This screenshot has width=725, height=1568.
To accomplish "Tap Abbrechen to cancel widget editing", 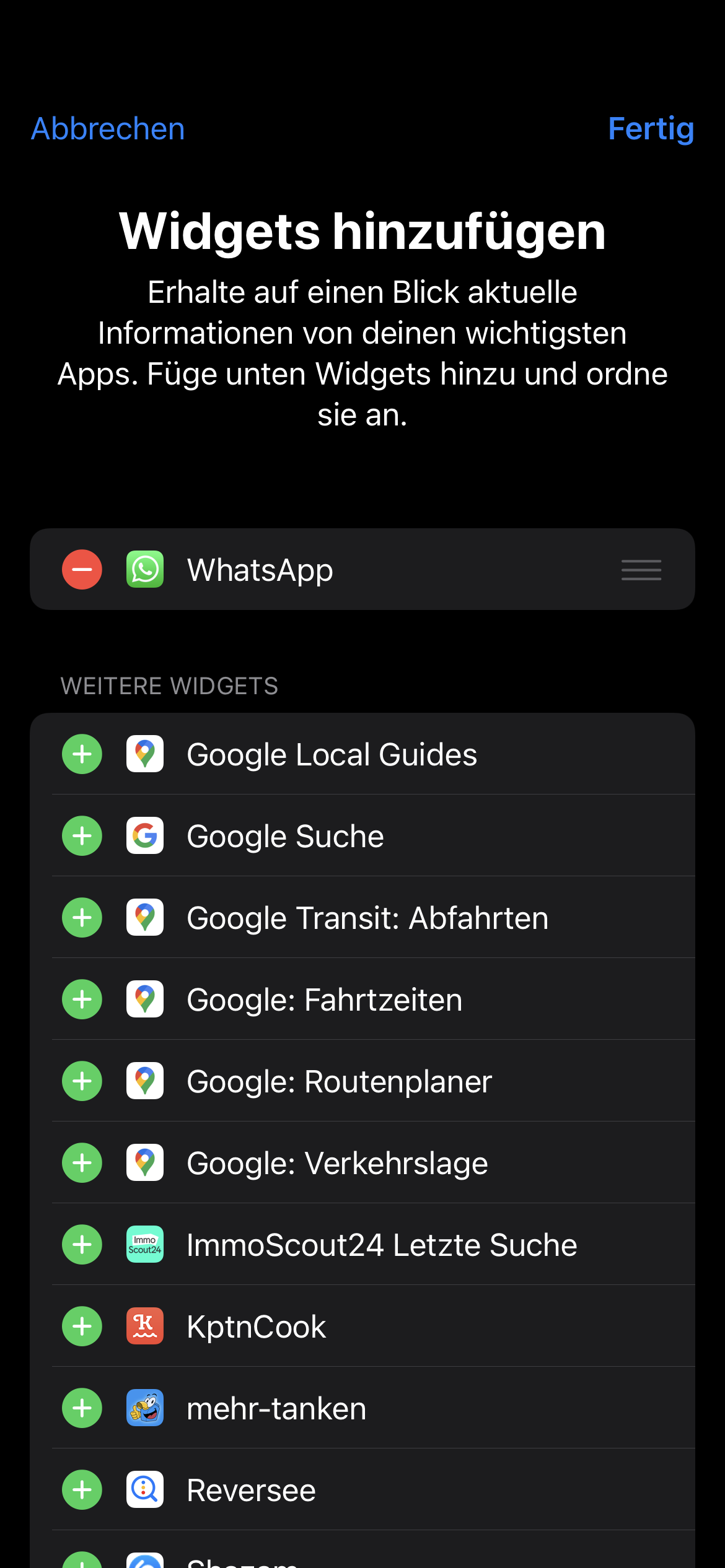I will (108, 129).
